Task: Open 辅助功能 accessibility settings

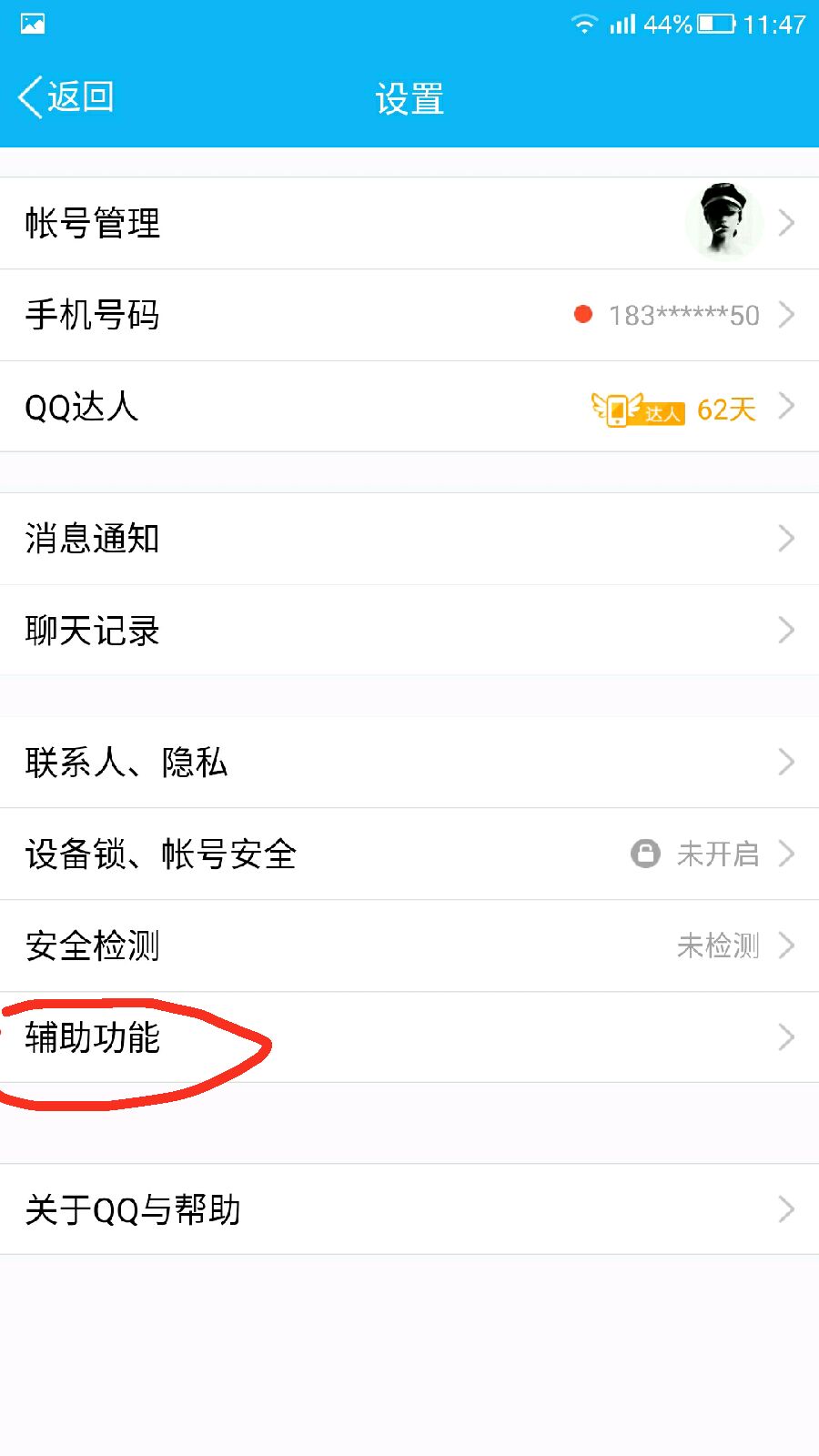Action: (409, 1037)
